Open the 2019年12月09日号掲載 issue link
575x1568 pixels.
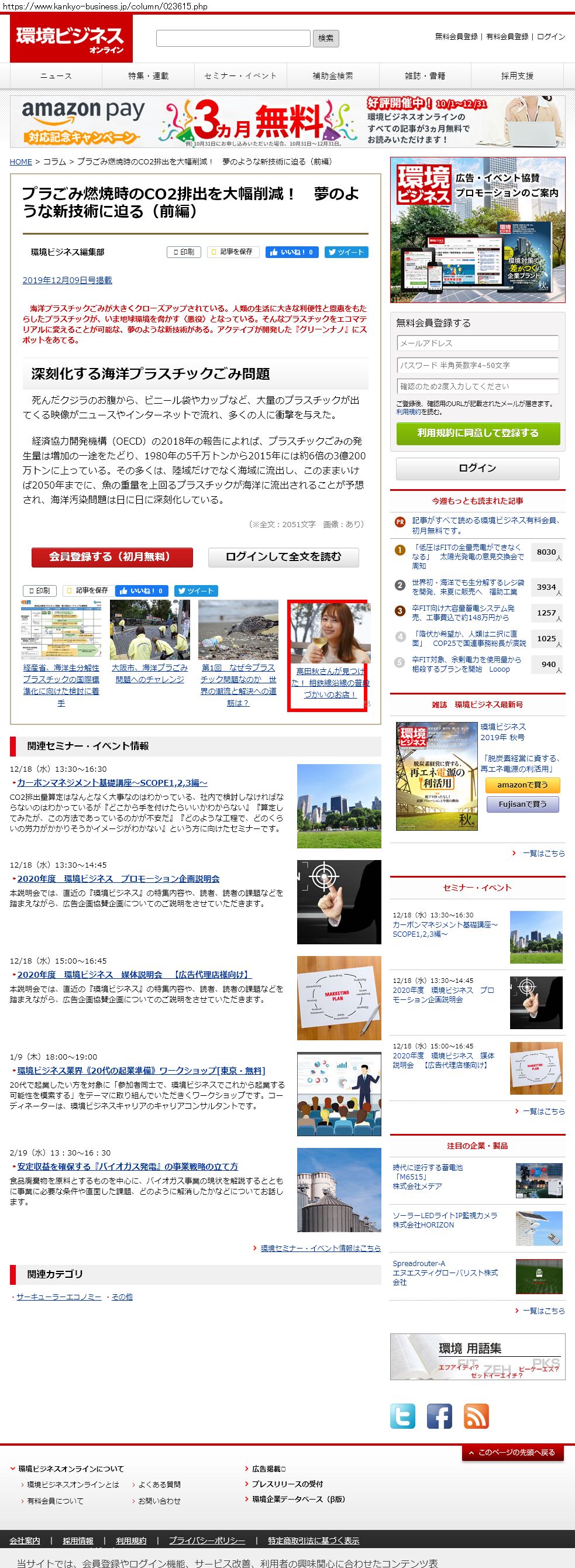click(67, 281)
